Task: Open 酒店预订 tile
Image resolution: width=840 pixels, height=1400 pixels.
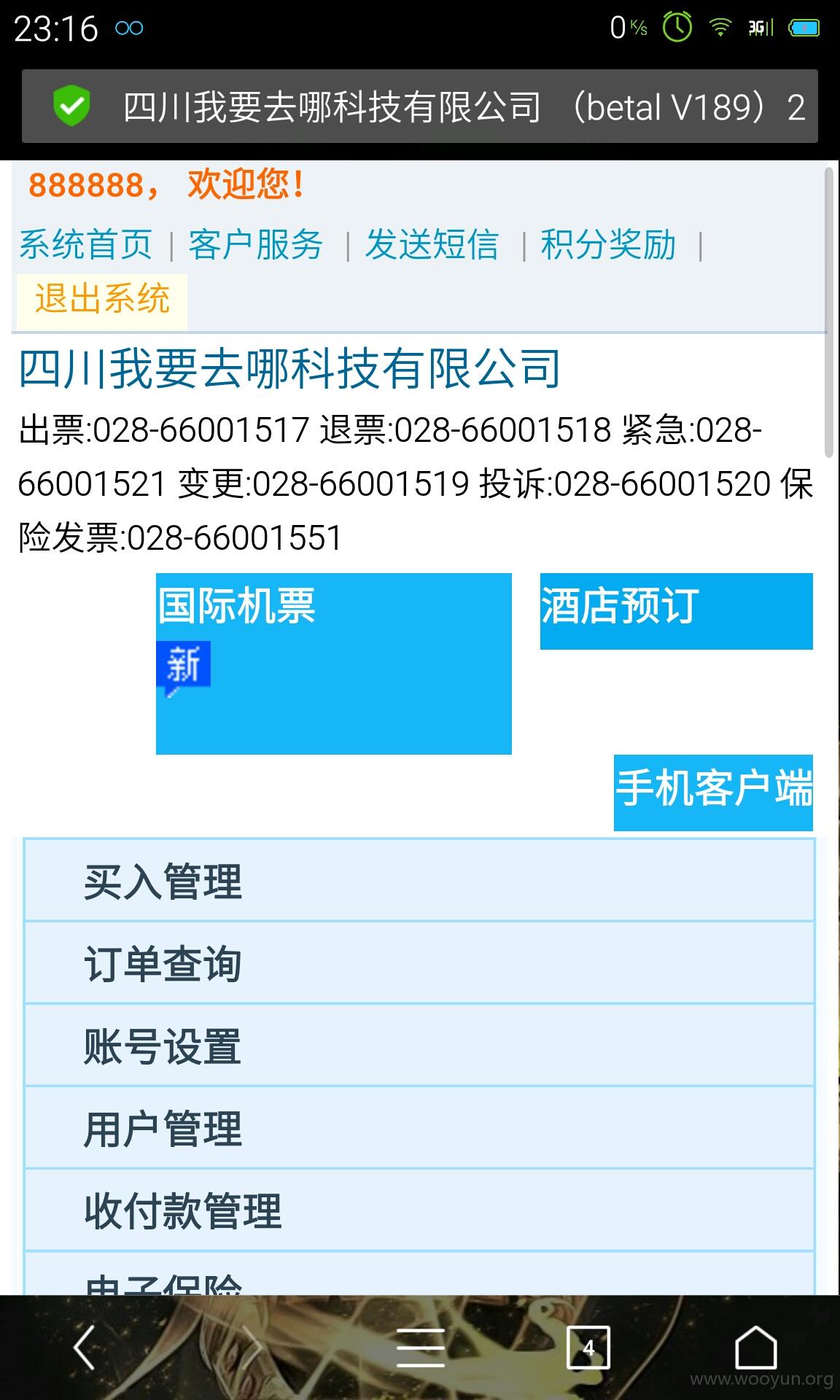Action: [x=676, y=611]
